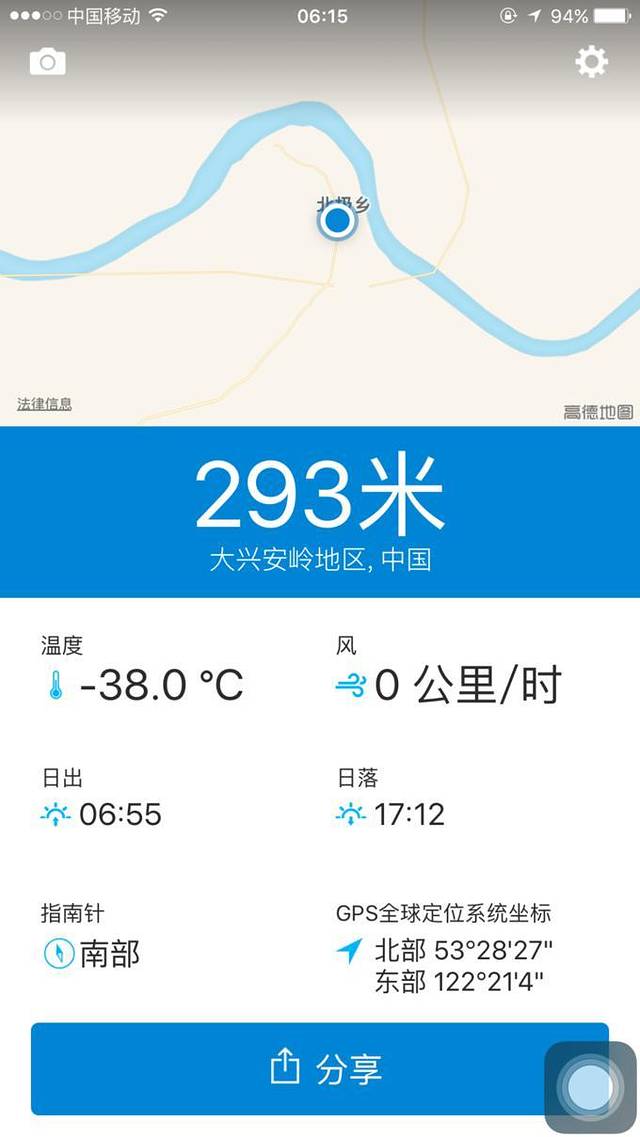Open the camera icon
The image size is (640, 1137).
point(47,63)
